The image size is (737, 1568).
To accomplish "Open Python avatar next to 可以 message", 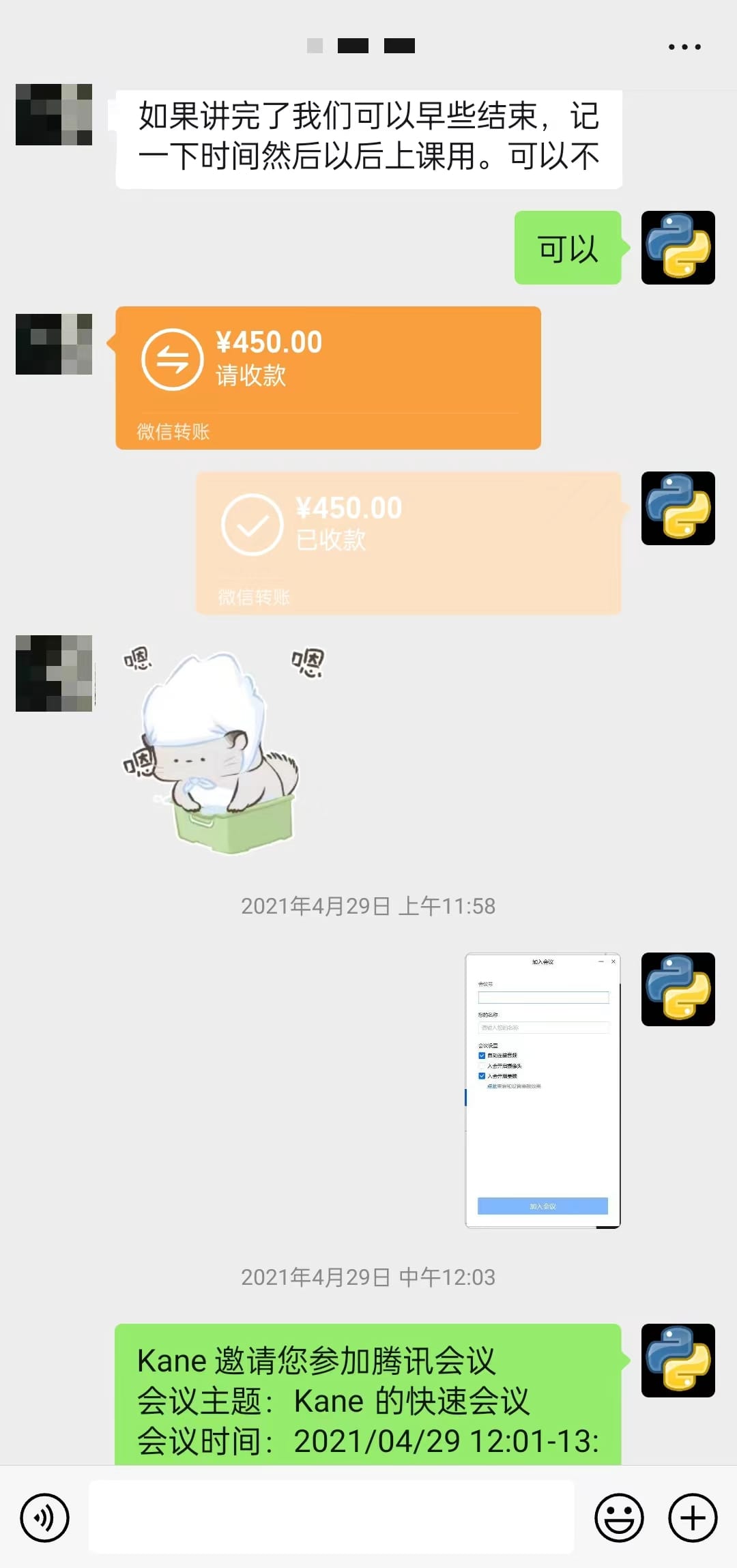I will coord(678,248).
